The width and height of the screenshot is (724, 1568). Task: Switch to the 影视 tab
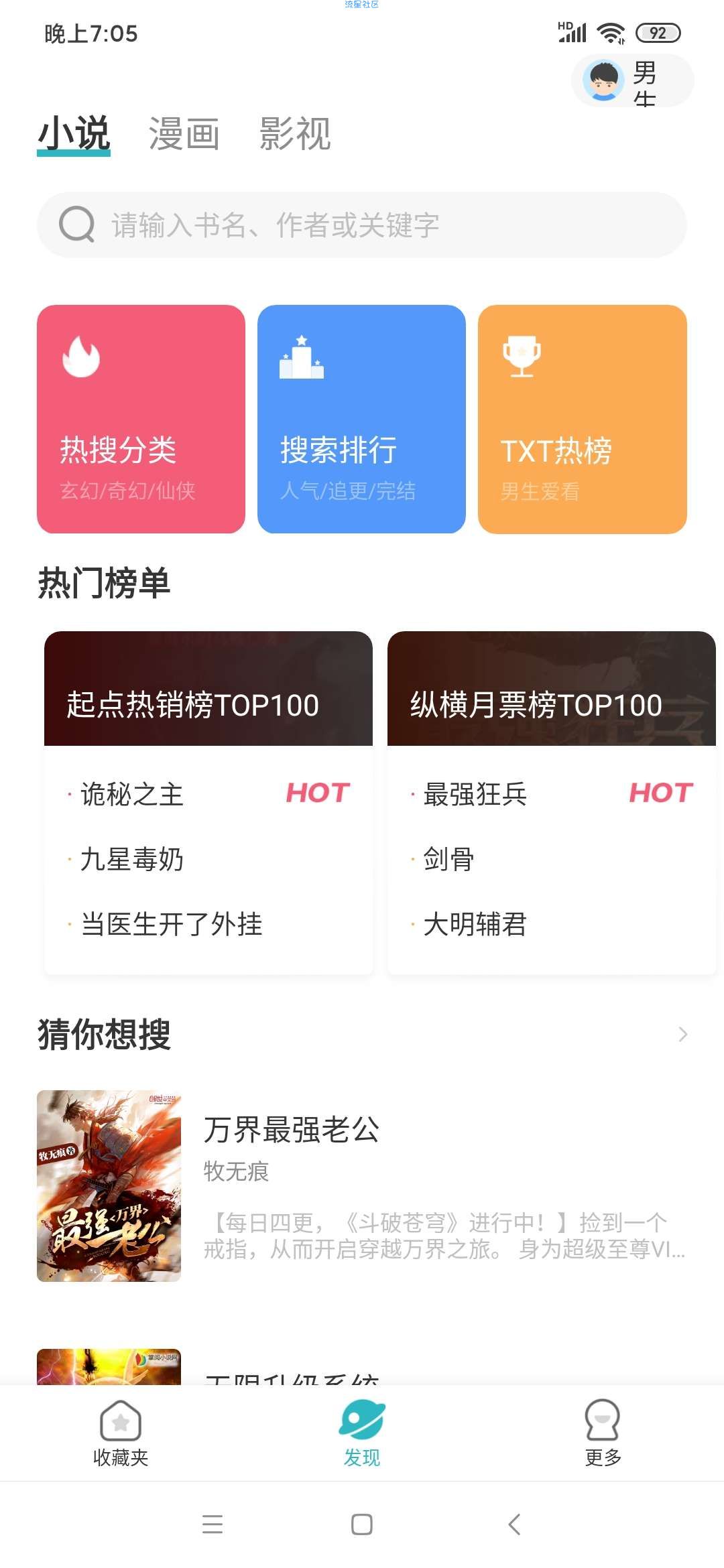point(295,134)
